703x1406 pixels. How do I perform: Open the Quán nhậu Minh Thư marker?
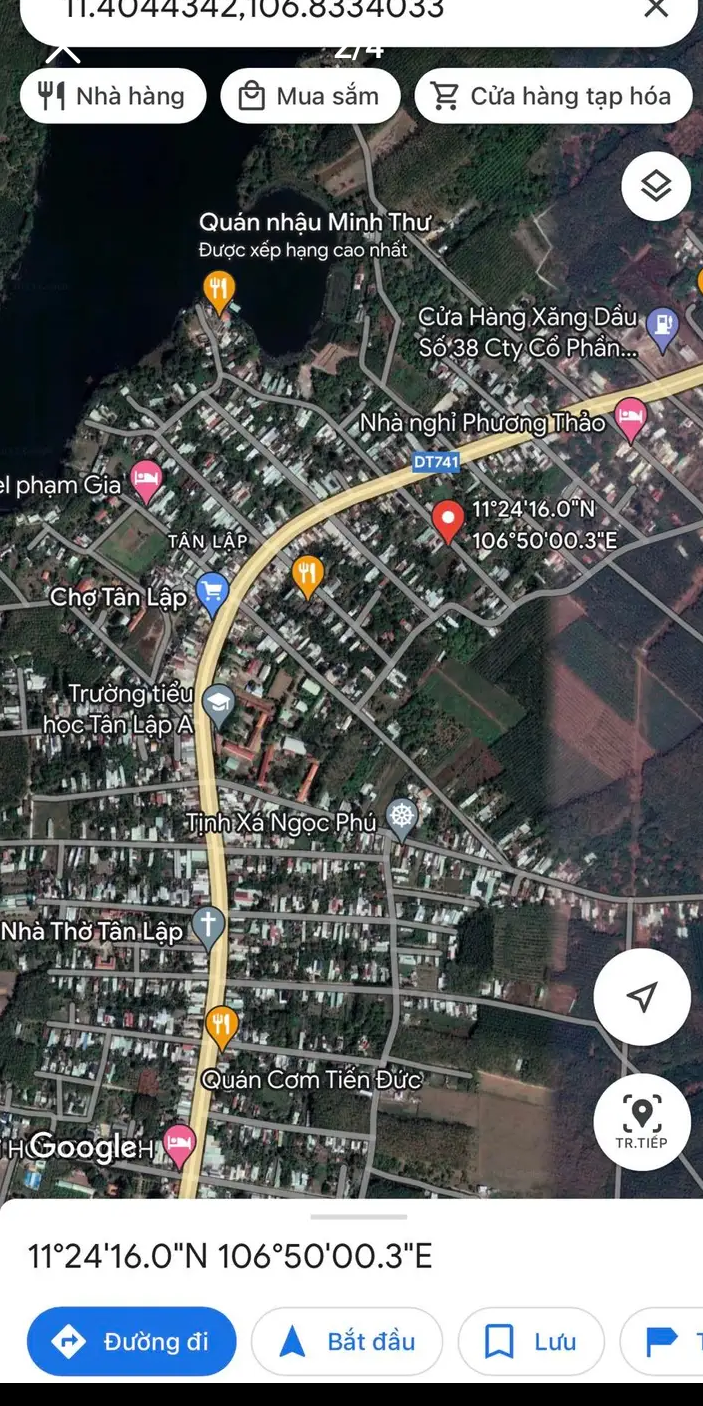click(219, 288)
